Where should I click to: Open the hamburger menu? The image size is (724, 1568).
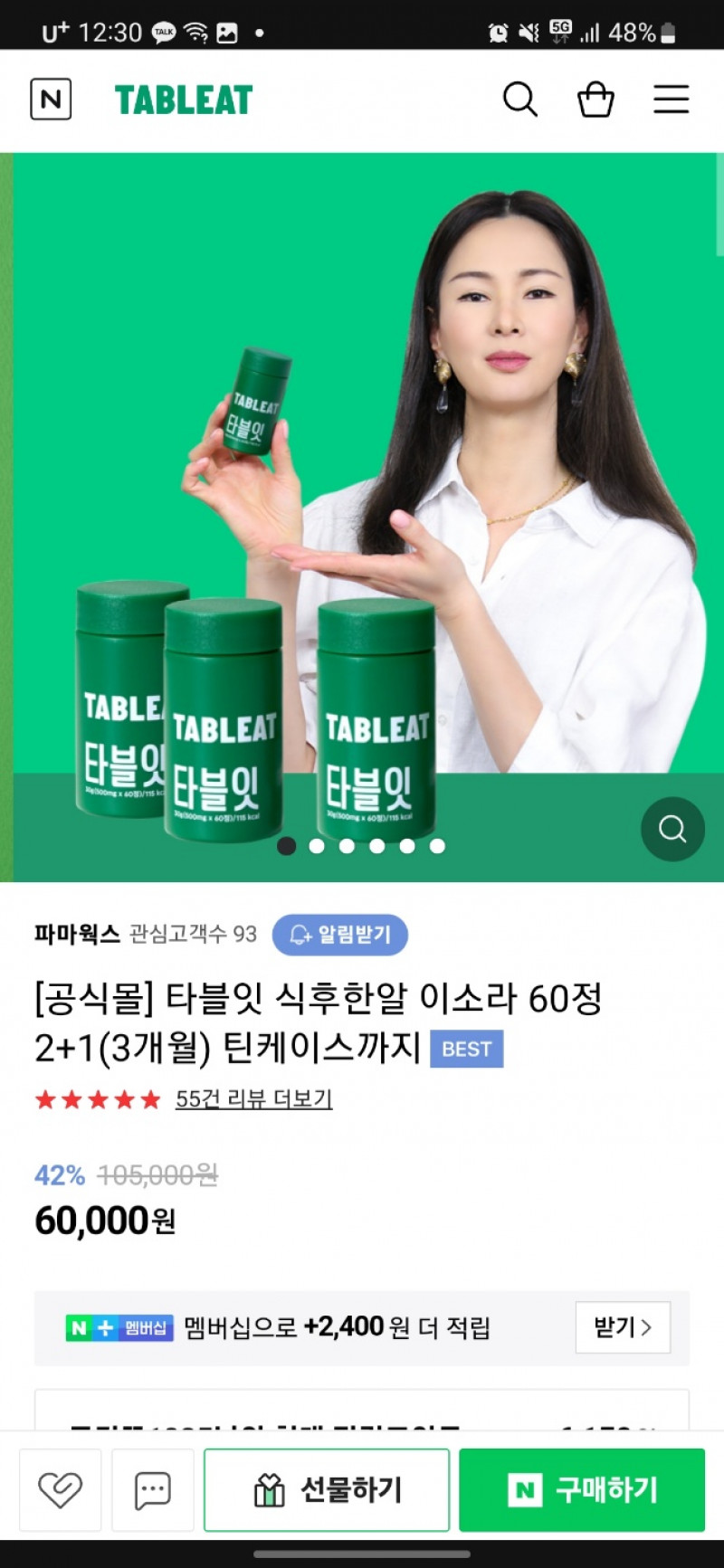(672, 100)
